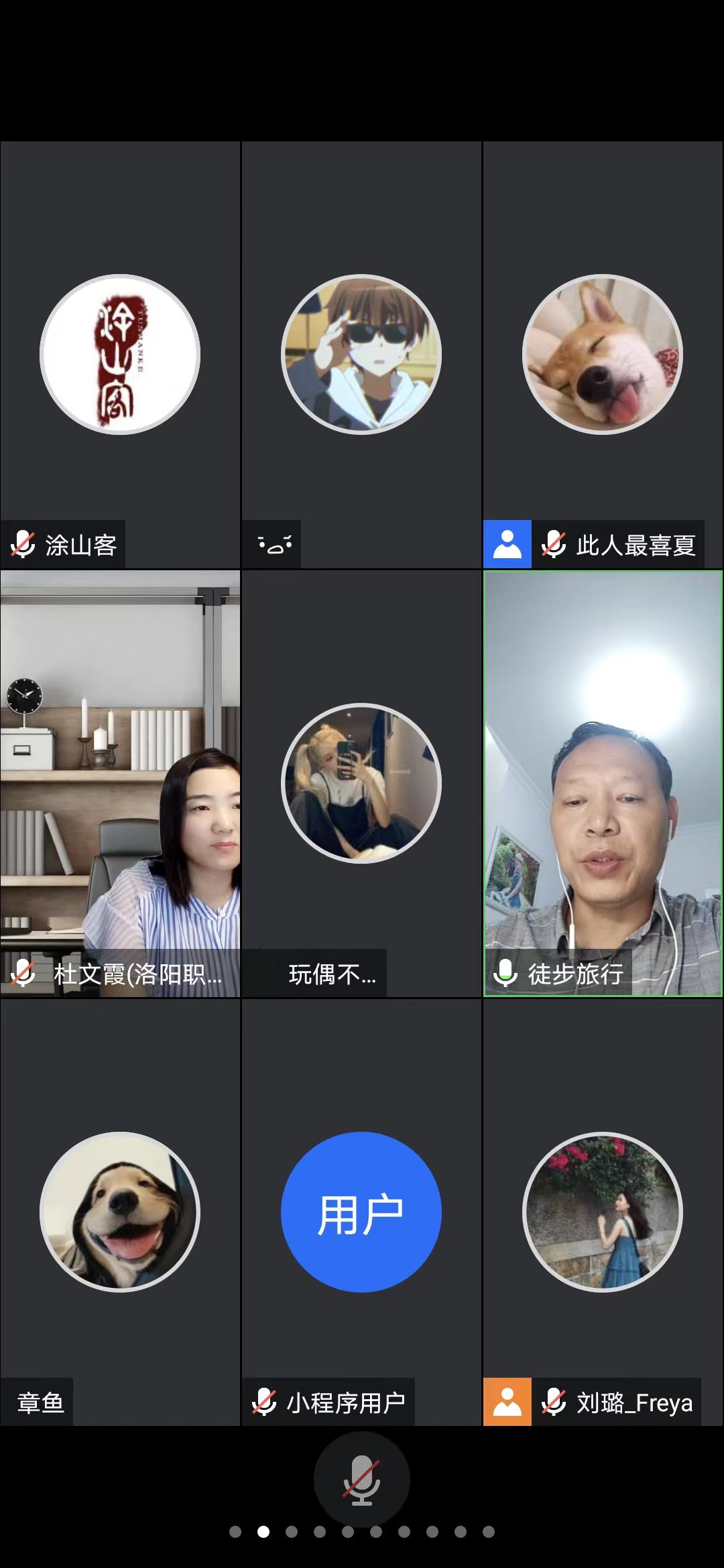
Task: Tap the anime sunglasses avatar tile
Action: click(x=361, y=354)
